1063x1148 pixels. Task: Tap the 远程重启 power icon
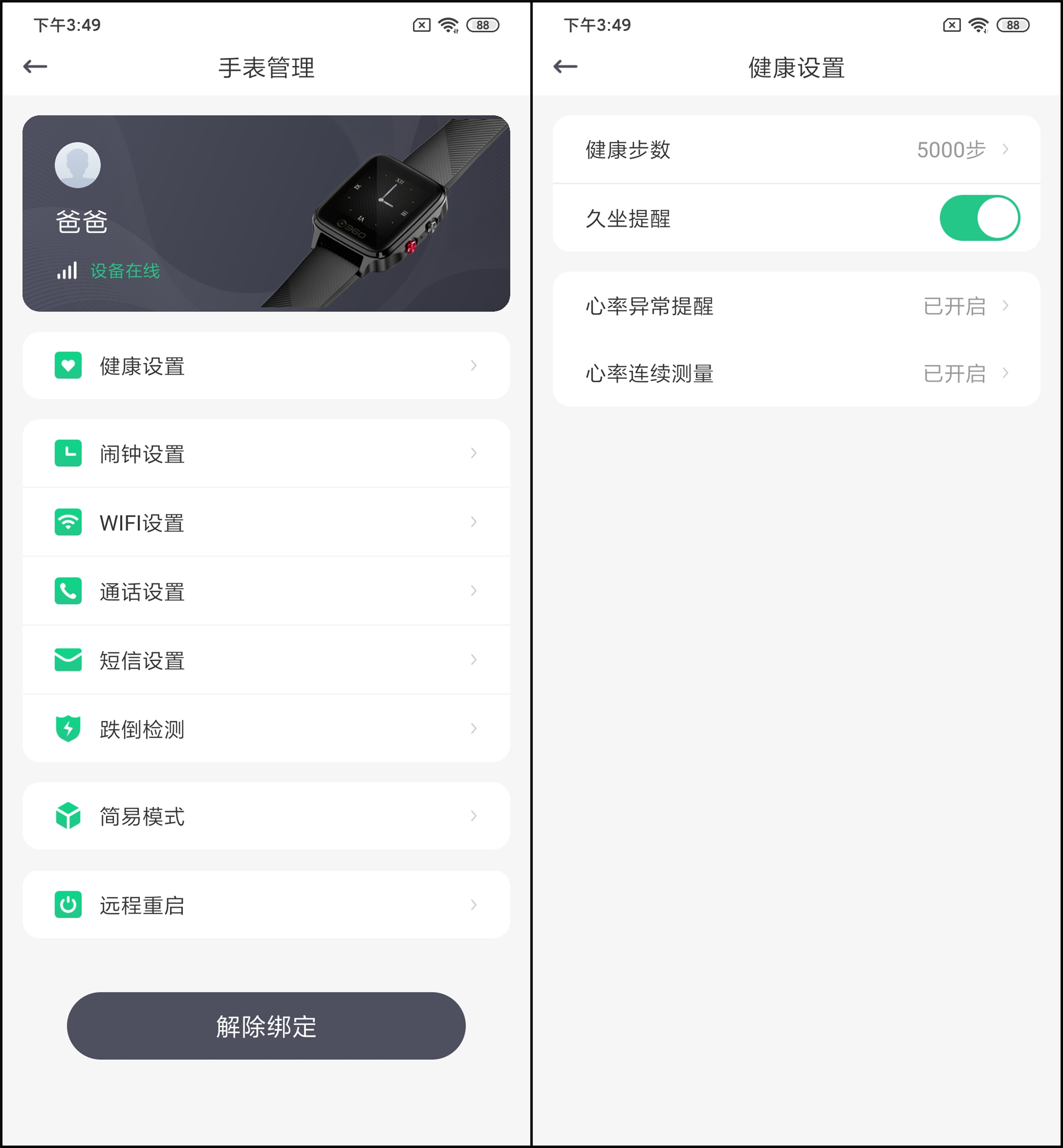(68, 905)
